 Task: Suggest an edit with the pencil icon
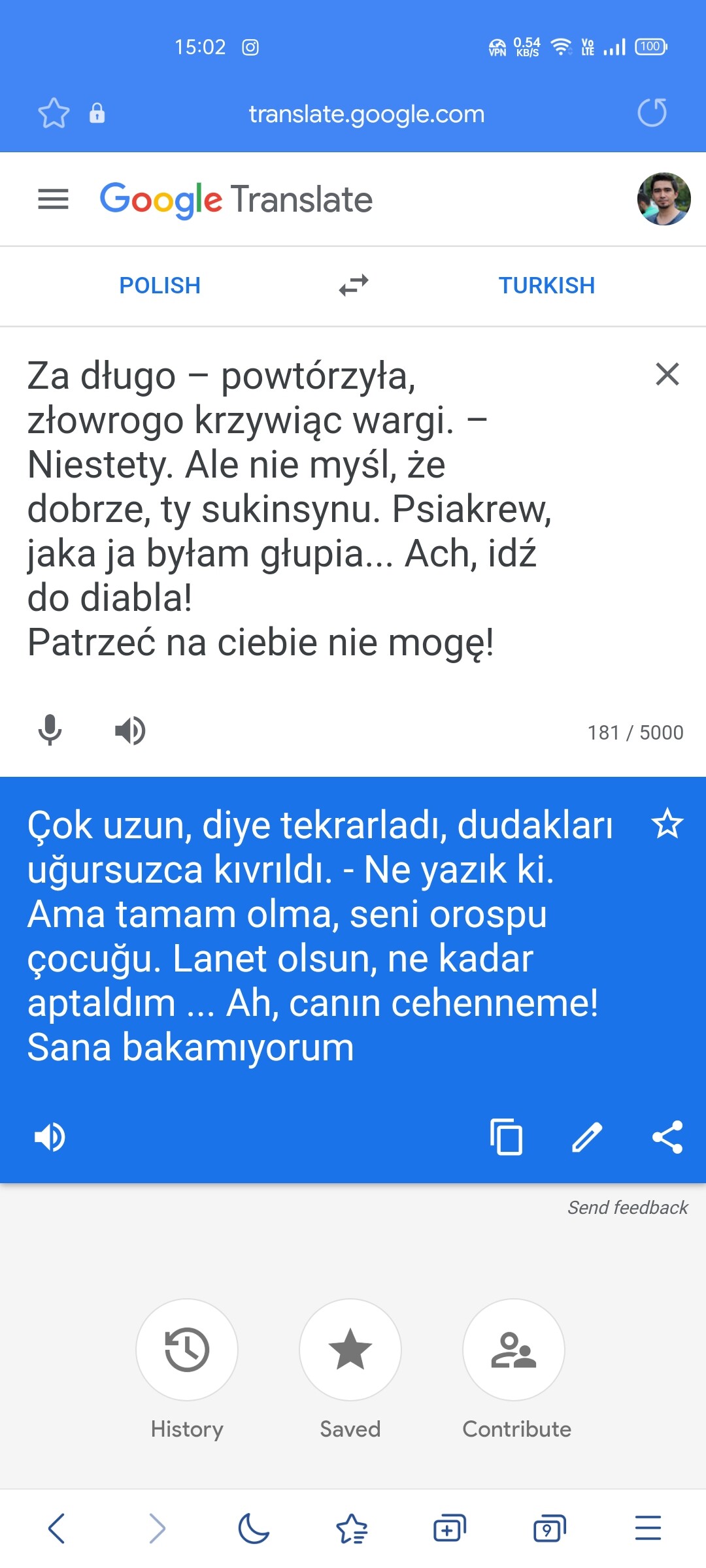coord(587,1137)
